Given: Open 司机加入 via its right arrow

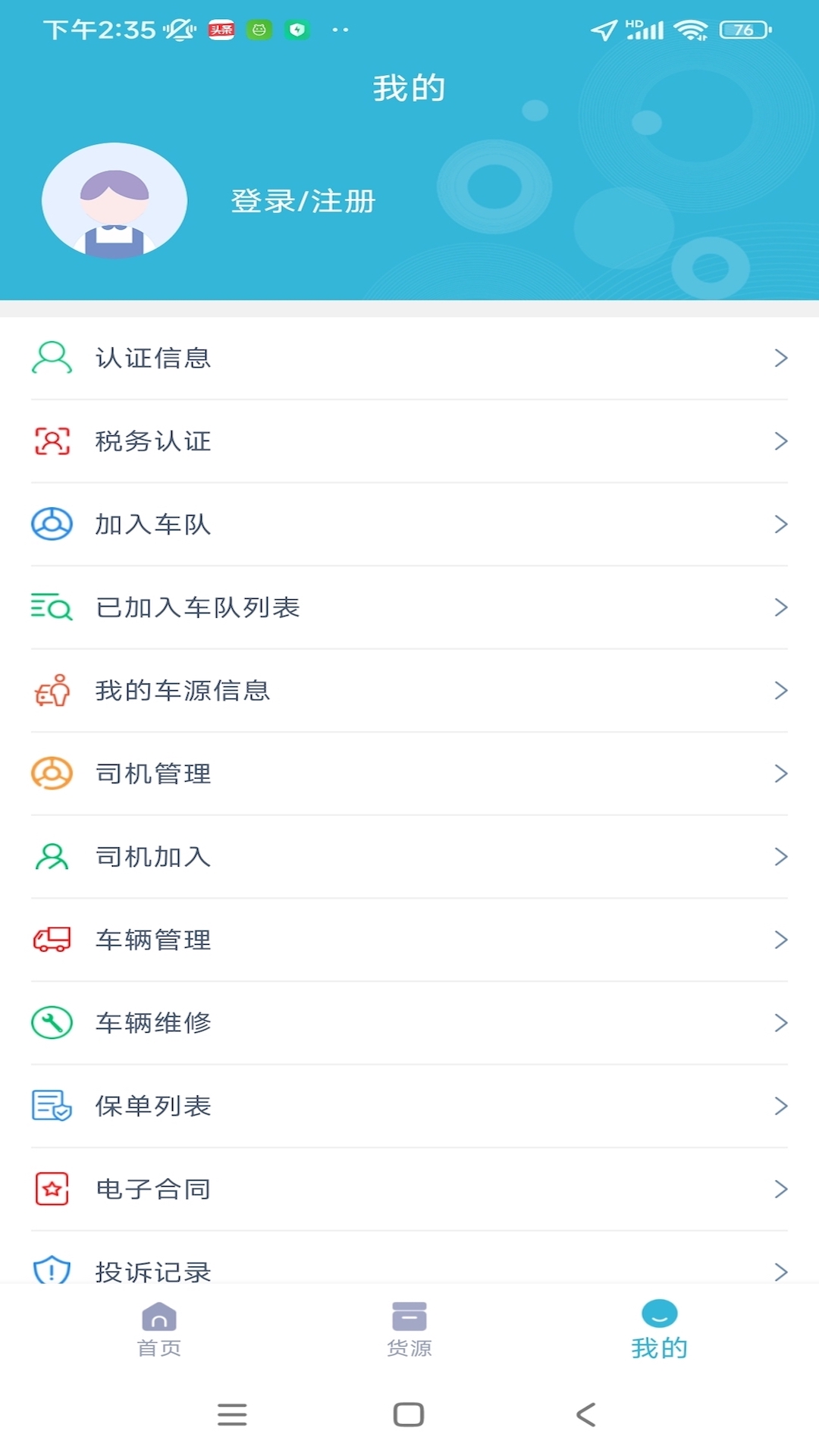Looking at the screenshot, I should pyautogui.click(x=782, y=857).
